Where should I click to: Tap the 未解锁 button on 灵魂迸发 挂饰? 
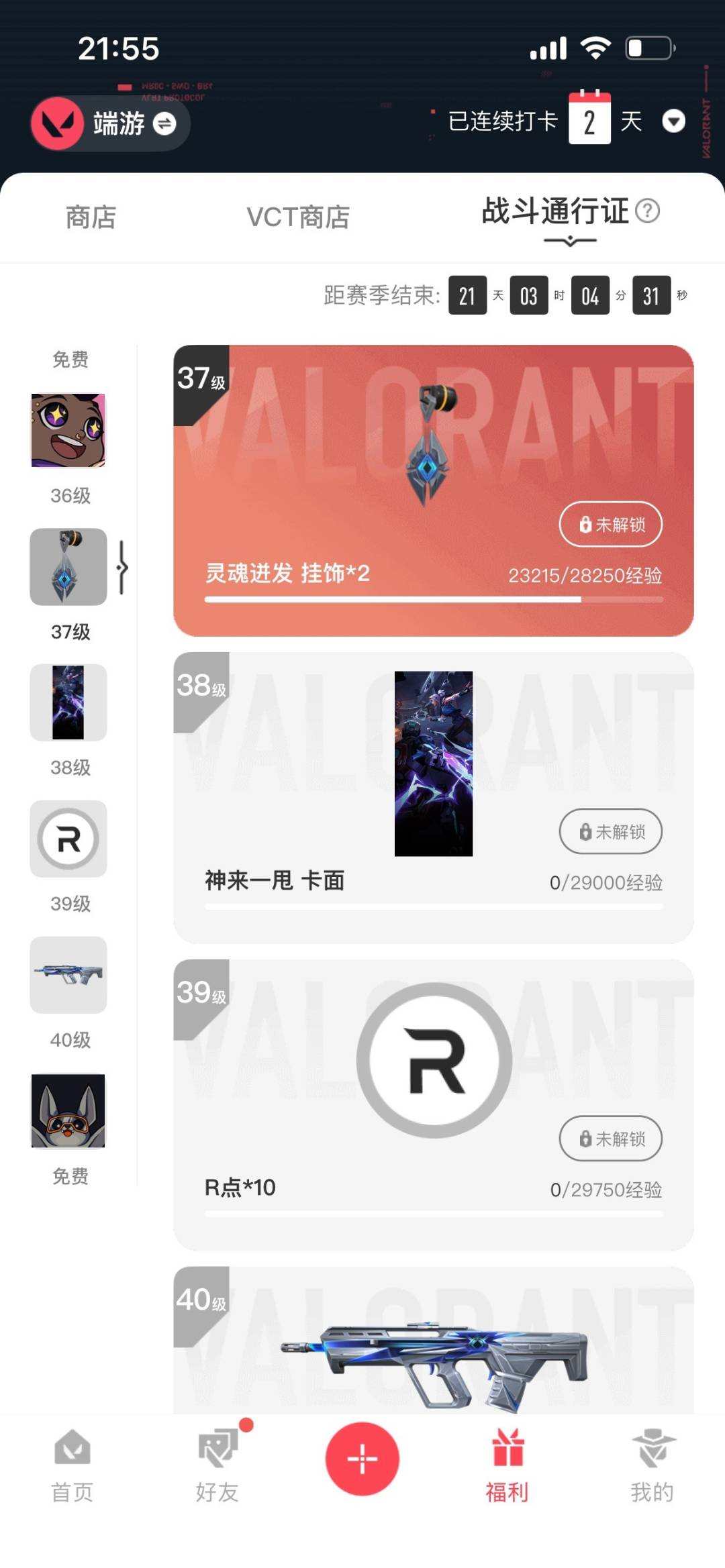pyautogui.click(x=610, y=525)
